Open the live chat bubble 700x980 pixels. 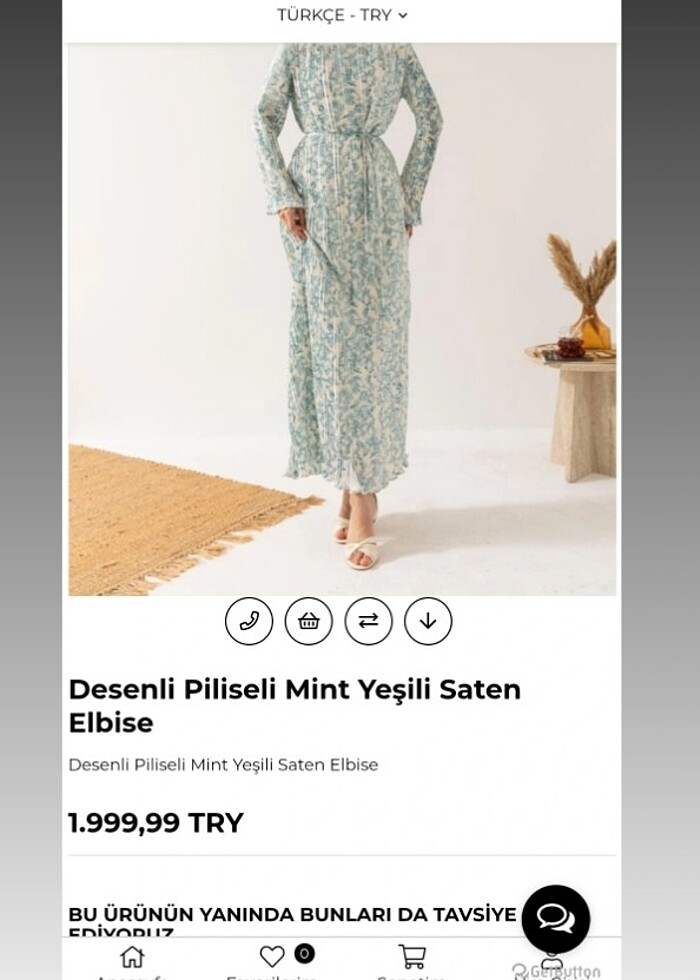coord(555,918)
